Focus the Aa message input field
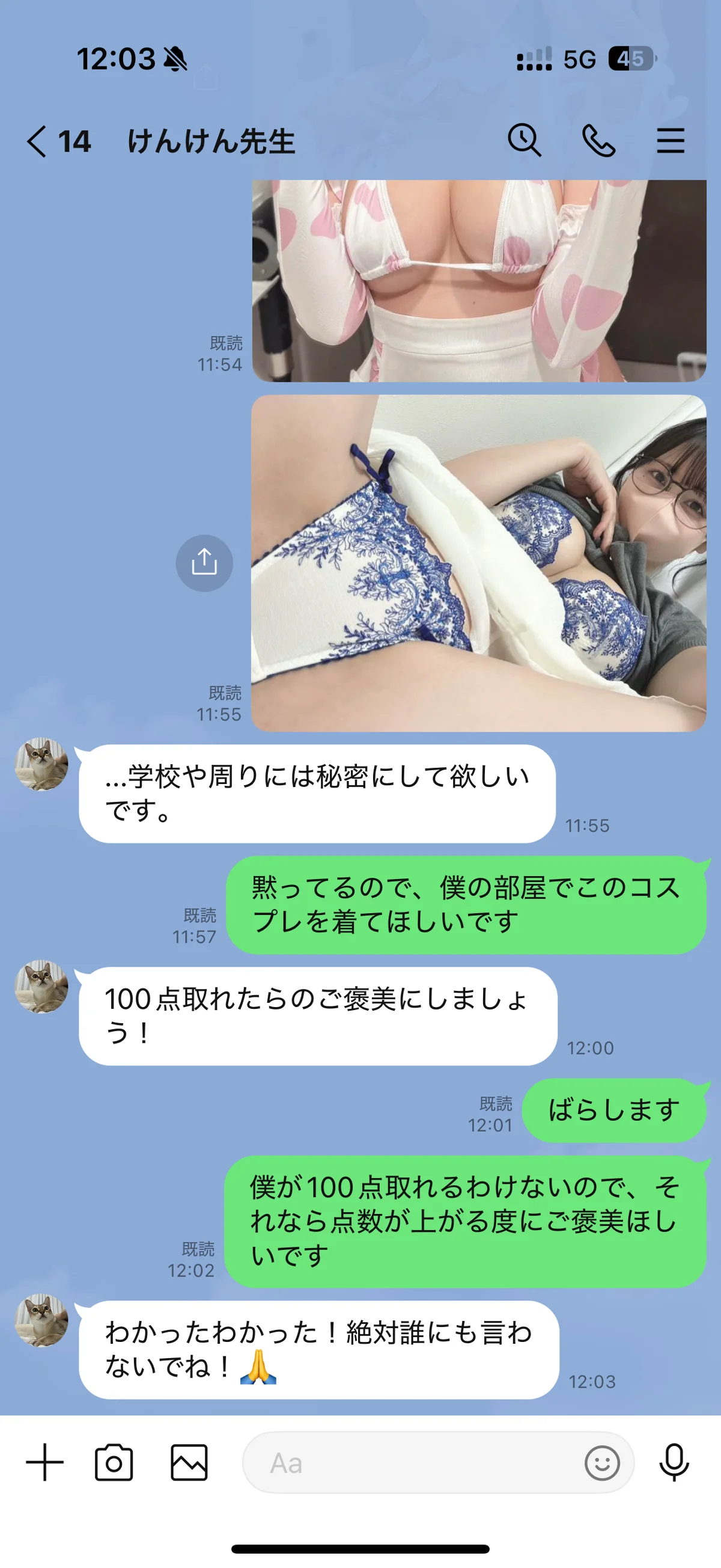The image size is (721, 1568). pyautogui.click(x=414, y=1462)
